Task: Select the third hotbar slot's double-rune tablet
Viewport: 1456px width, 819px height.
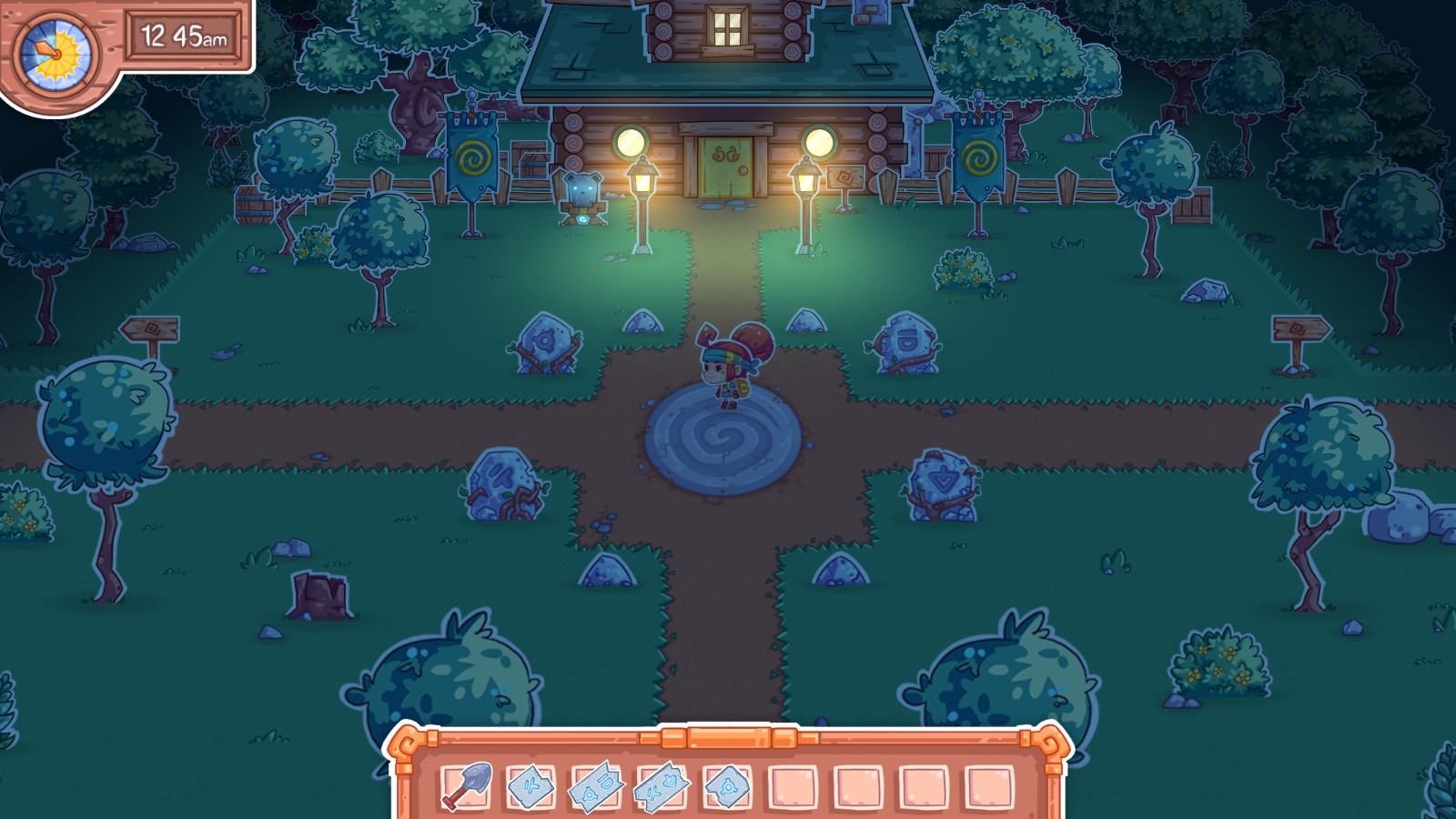Action: click(x=597, y=786)
